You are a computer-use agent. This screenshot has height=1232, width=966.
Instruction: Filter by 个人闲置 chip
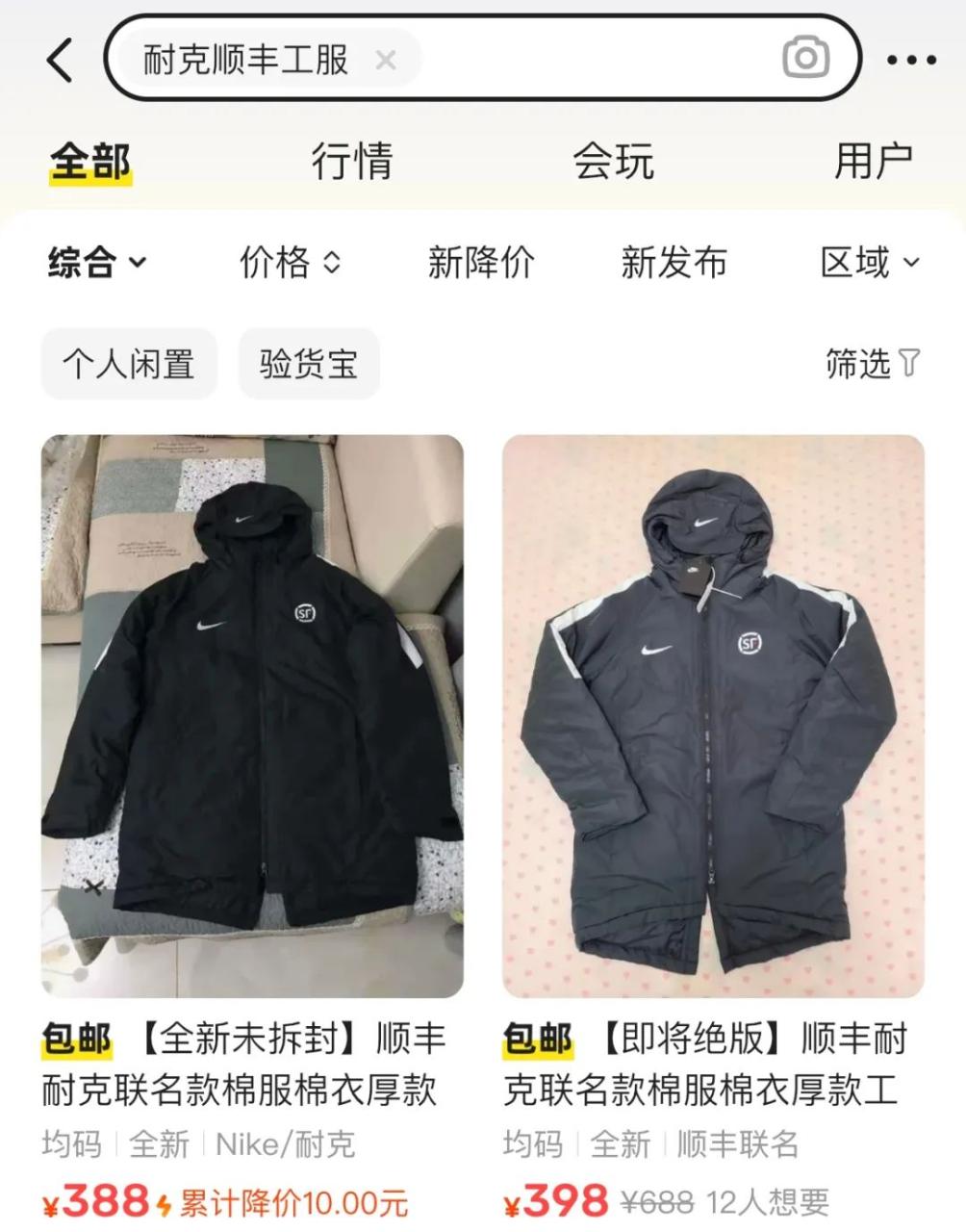129,364
